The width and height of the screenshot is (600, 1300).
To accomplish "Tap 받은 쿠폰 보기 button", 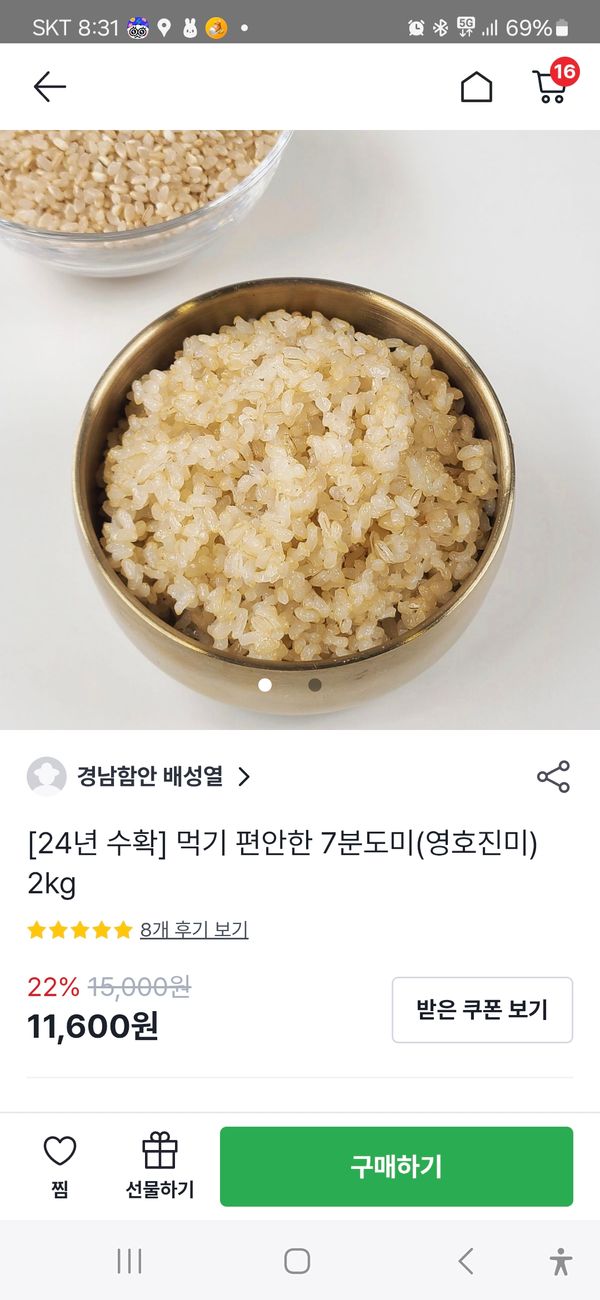I will (482, 1010).
